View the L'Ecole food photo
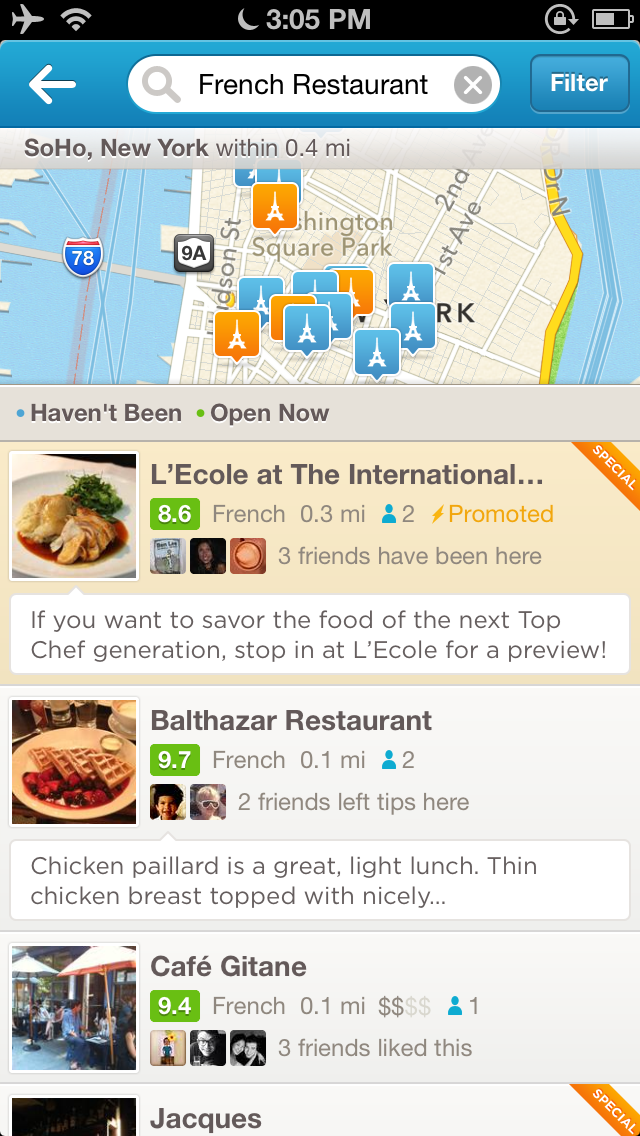This screenshot has width=640, height=1136. point(74,516)
